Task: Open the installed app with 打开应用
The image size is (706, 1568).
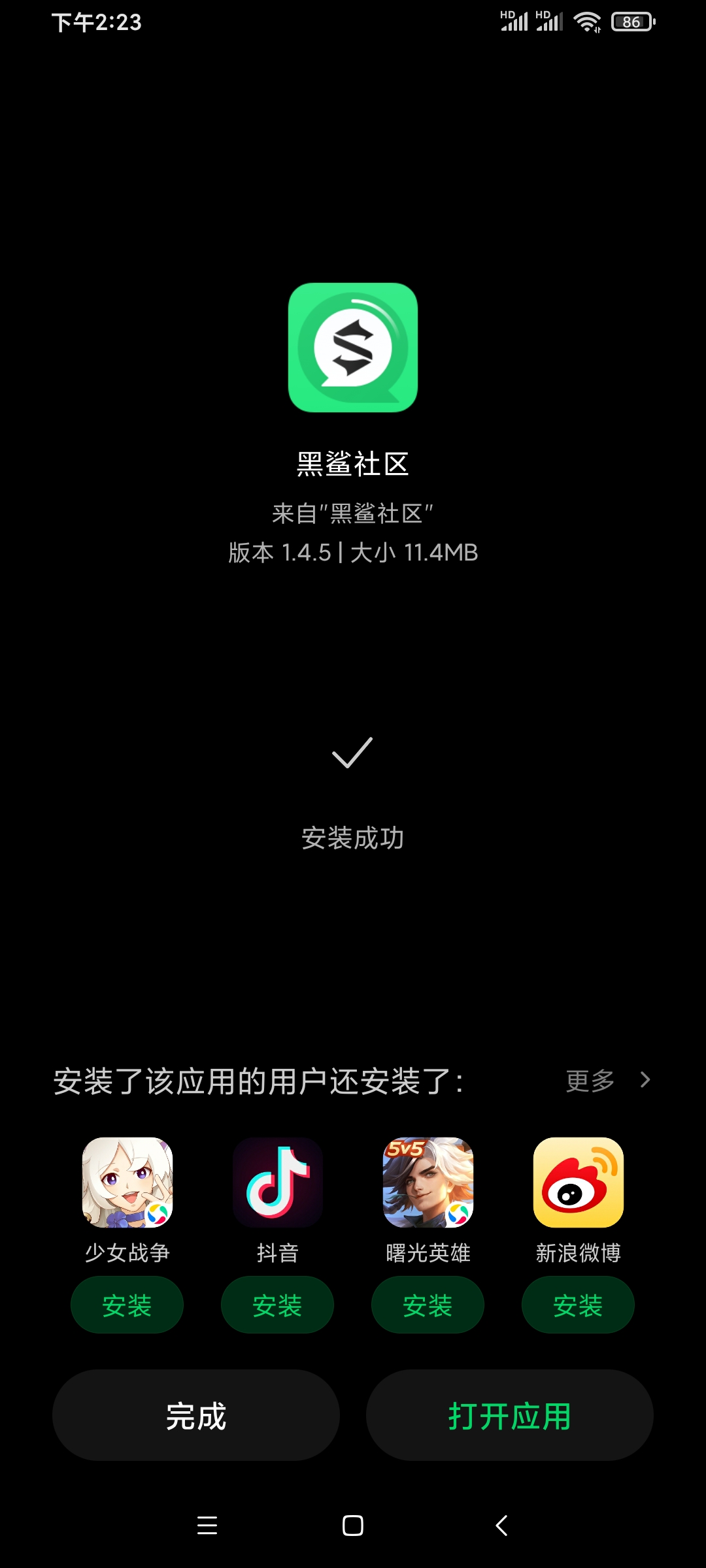Action: [x=509, y=1415]
